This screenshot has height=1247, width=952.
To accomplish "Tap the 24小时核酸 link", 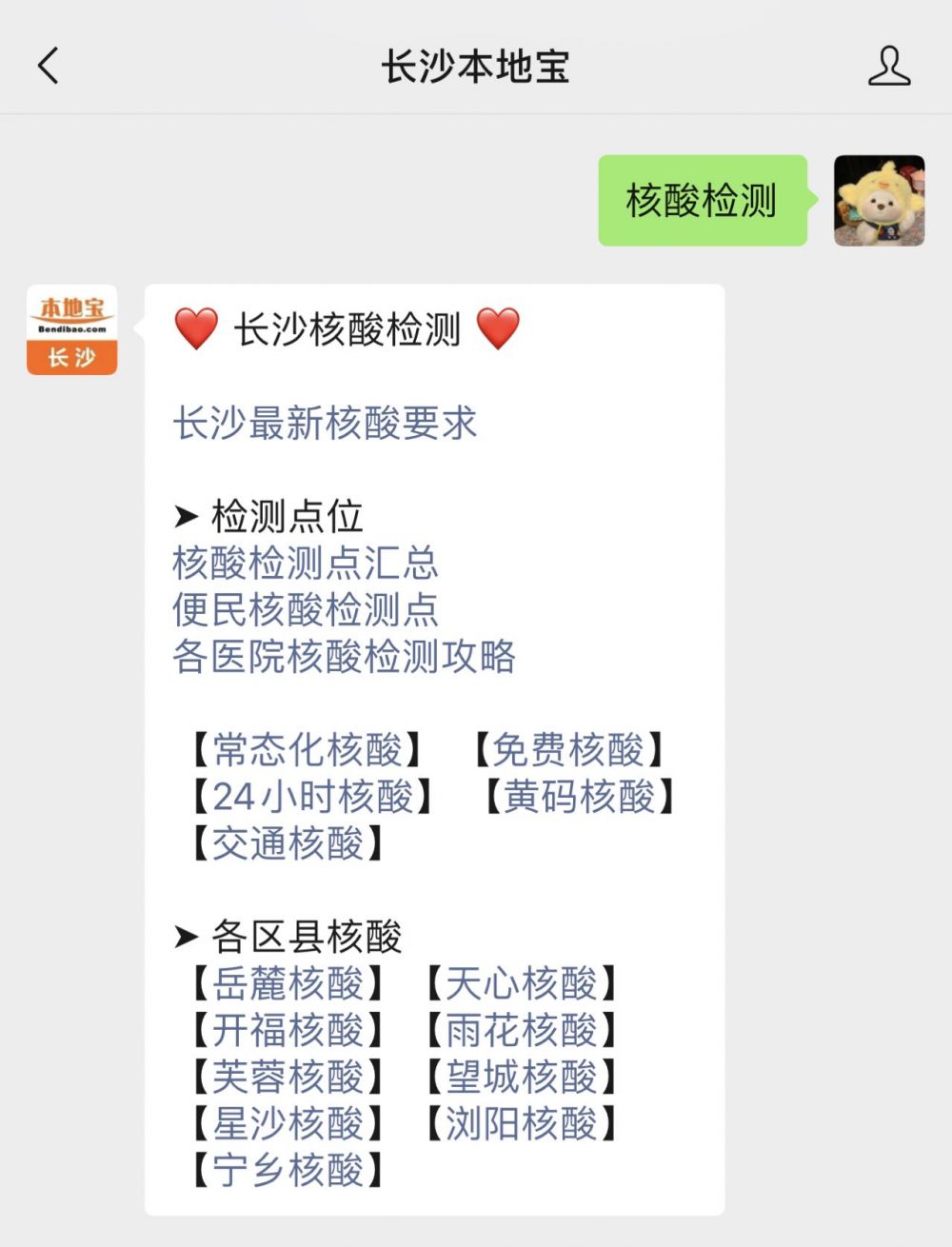I will pyautogui.click(x=312, y=796).
